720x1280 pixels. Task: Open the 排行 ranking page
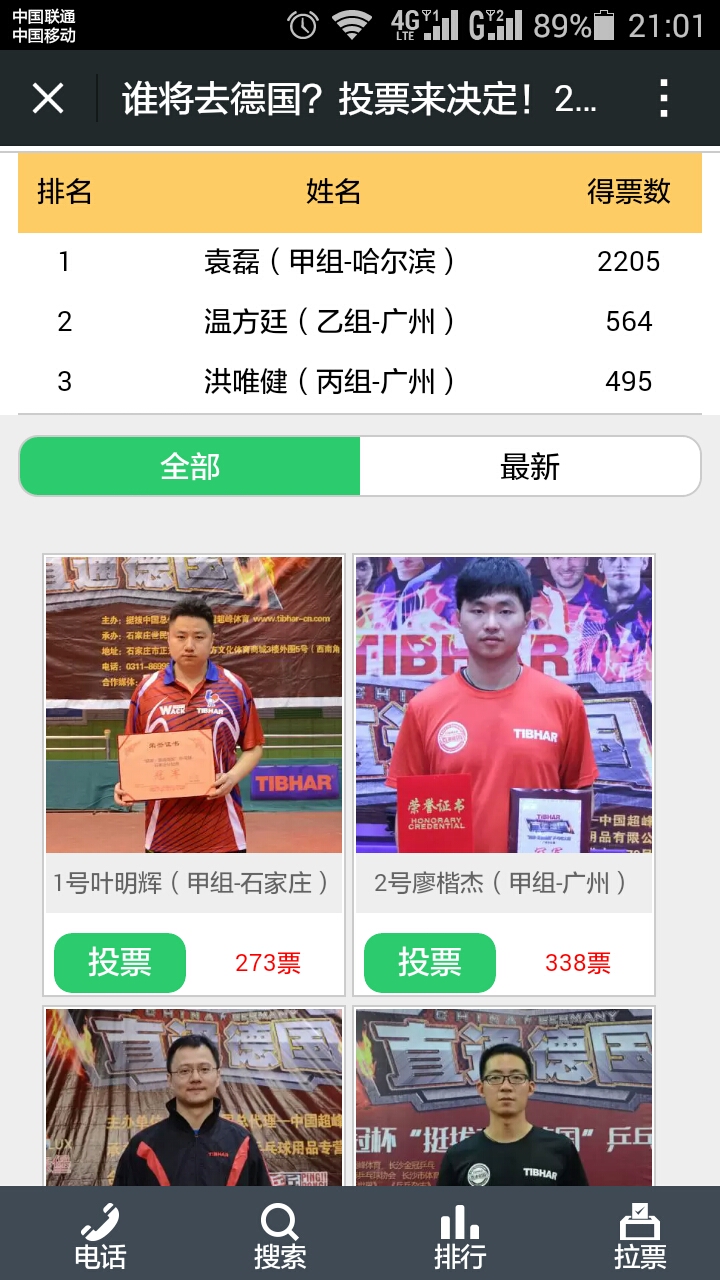coord(459,1236)
